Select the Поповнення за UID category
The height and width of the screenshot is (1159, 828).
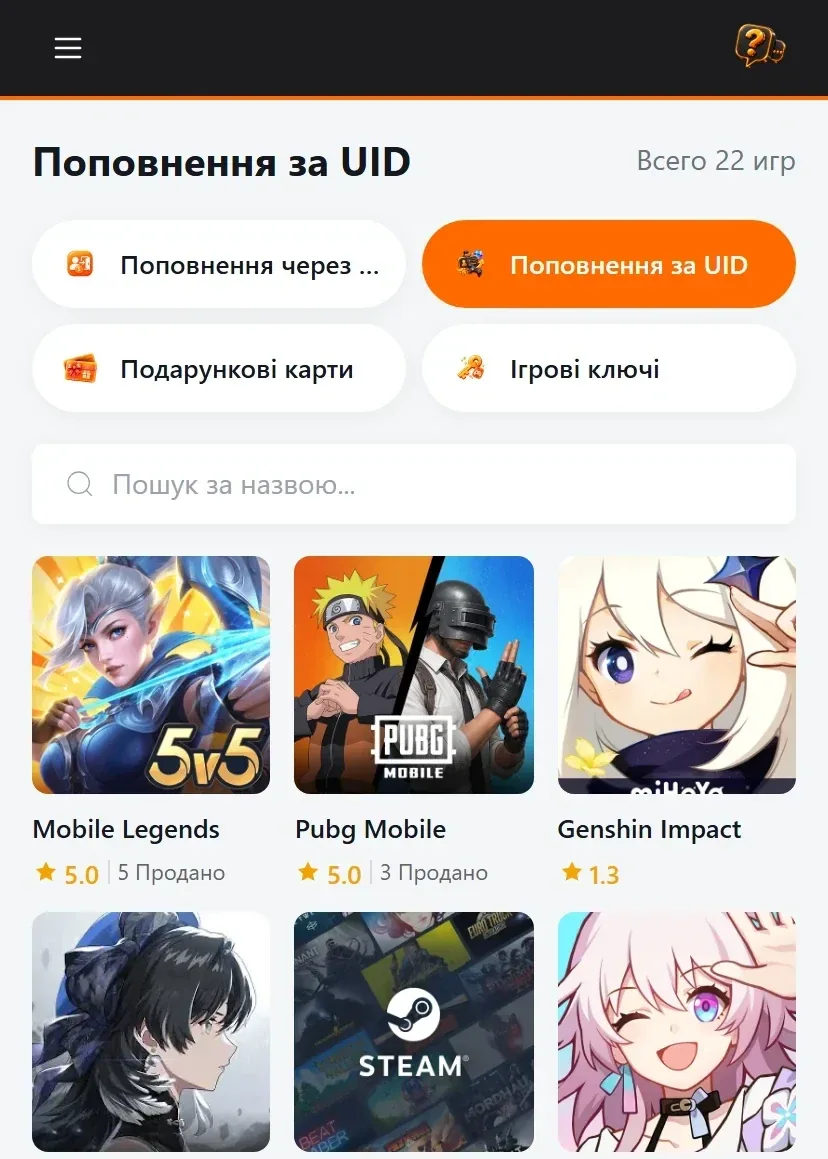(608, 265)
